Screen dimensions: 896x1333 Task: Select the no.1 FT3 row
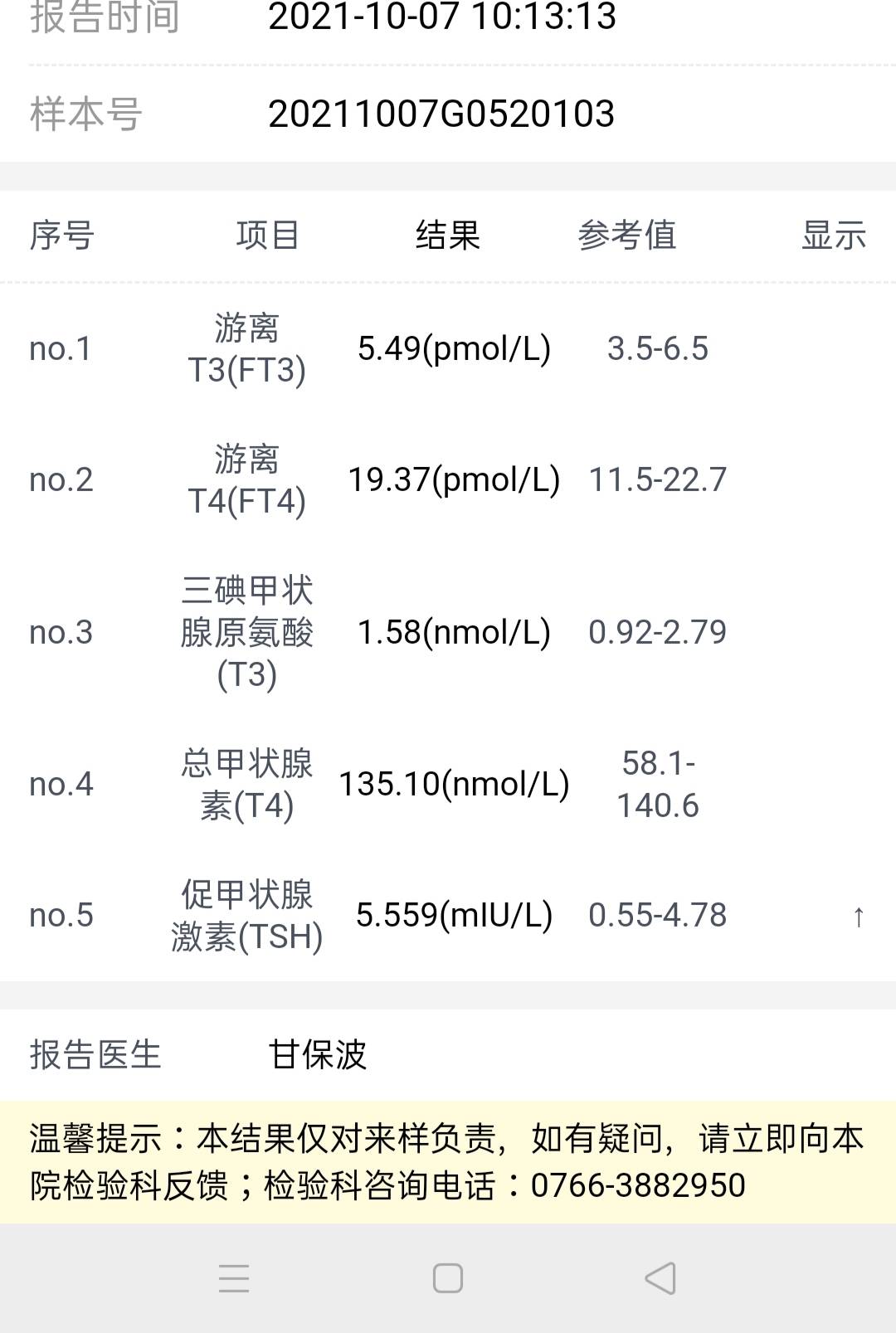(x=448, y=348)
